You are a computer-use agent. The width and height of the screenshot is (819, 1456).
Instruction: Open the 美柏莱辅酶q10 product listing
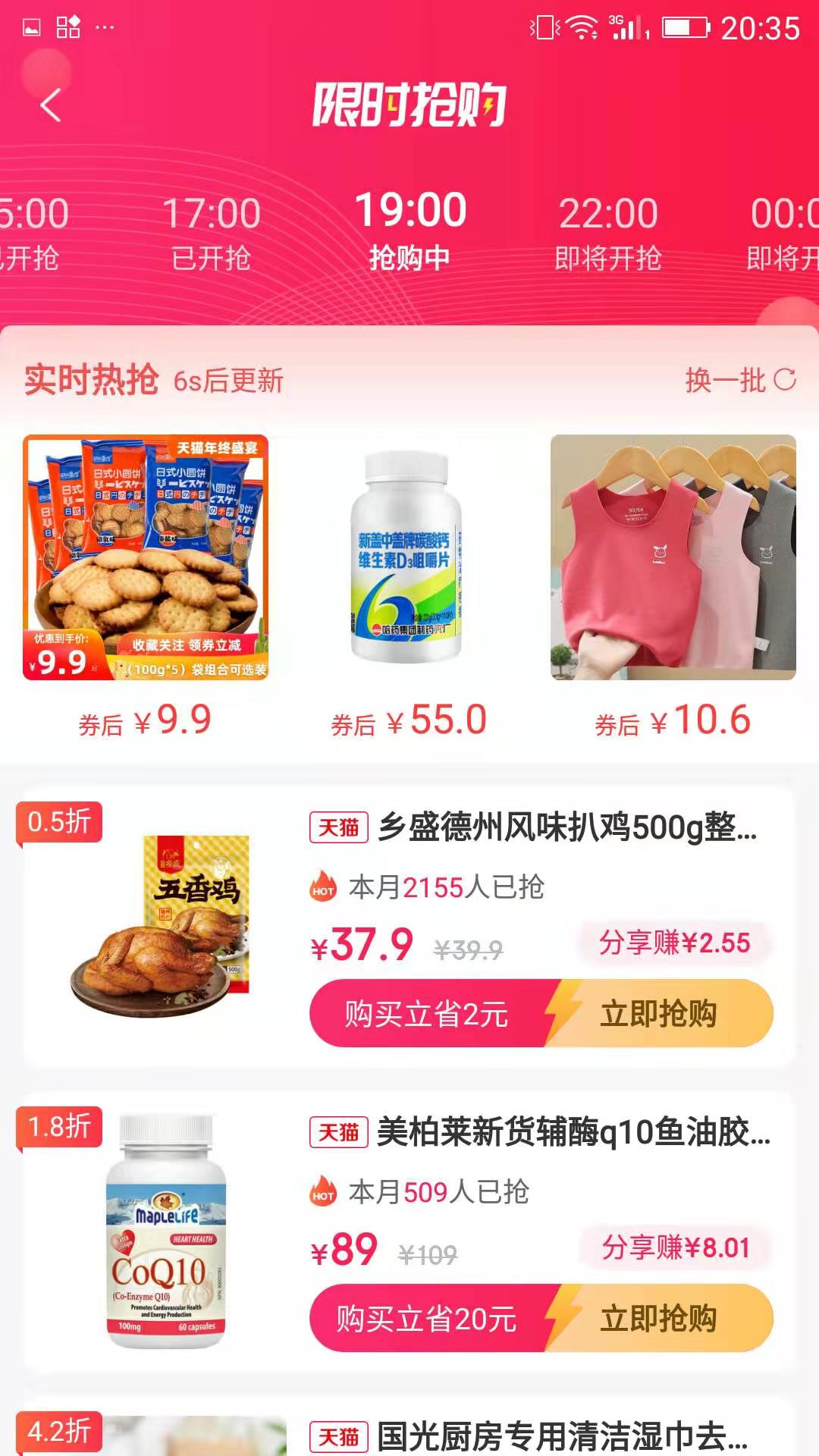pyautogui.click(x=573, y=1132)
